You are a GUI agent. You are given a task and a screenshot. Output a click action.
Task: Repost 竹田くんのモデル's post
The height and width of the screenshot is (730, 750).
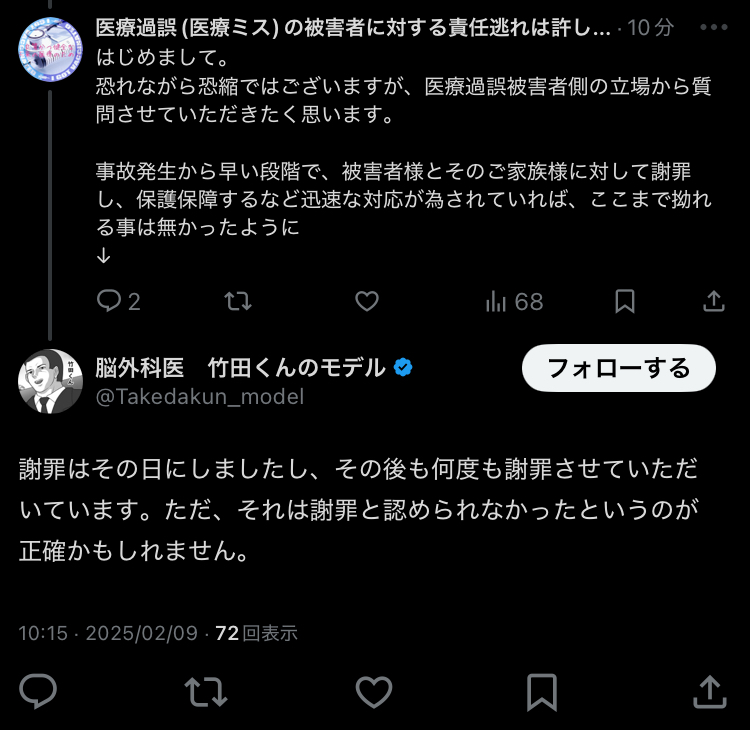(x=206, y=690)
